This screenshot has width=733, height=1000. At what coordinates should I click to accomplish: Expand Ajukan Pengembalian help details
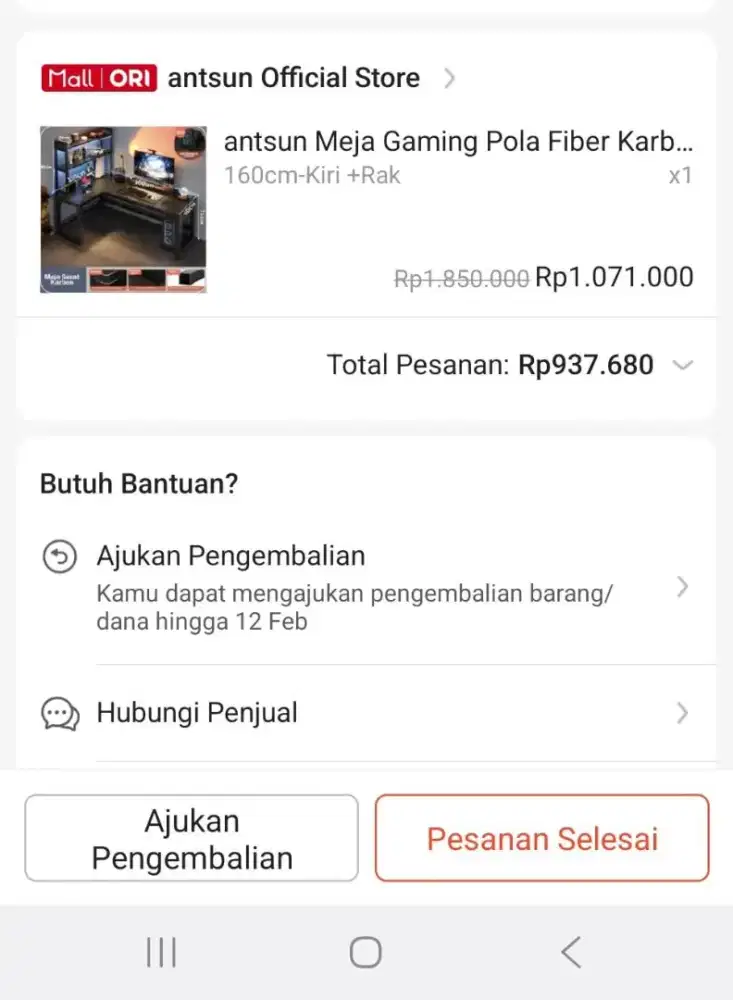pyautogui.click(x=230, y=556)
